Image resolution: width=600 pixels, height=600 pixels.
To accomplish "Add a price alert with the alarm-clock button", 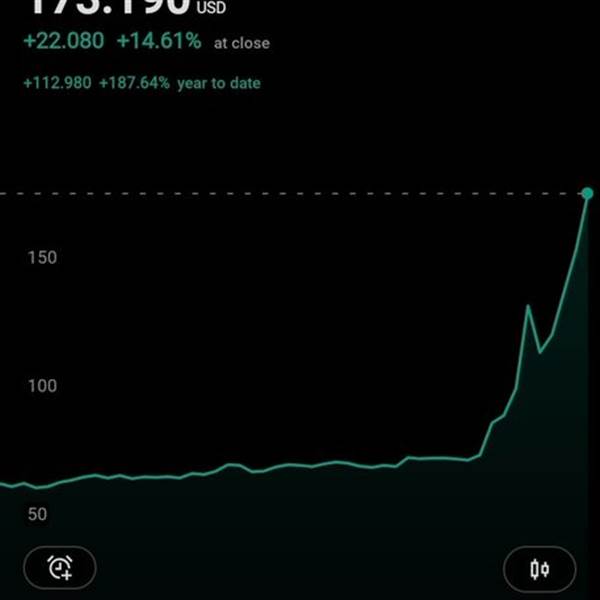I will [x=60, y=567].
